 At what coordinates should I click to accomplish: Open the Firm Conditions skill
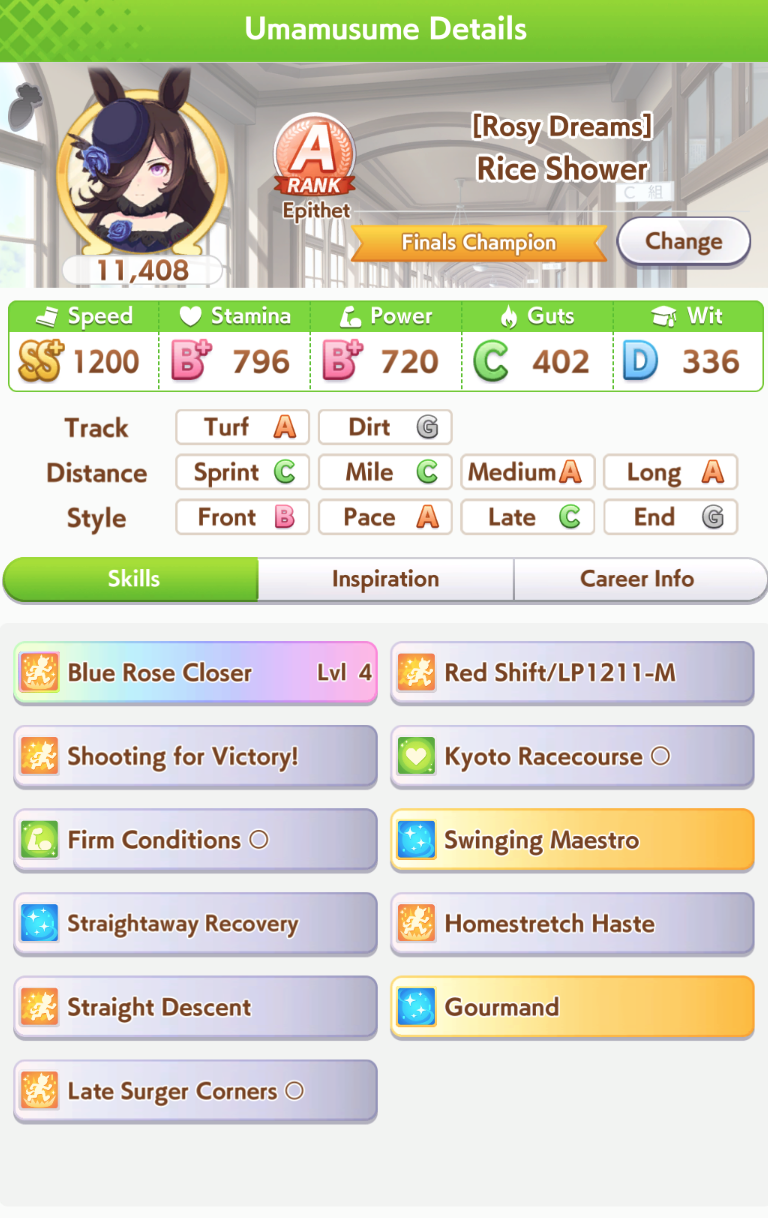(195, 840)
